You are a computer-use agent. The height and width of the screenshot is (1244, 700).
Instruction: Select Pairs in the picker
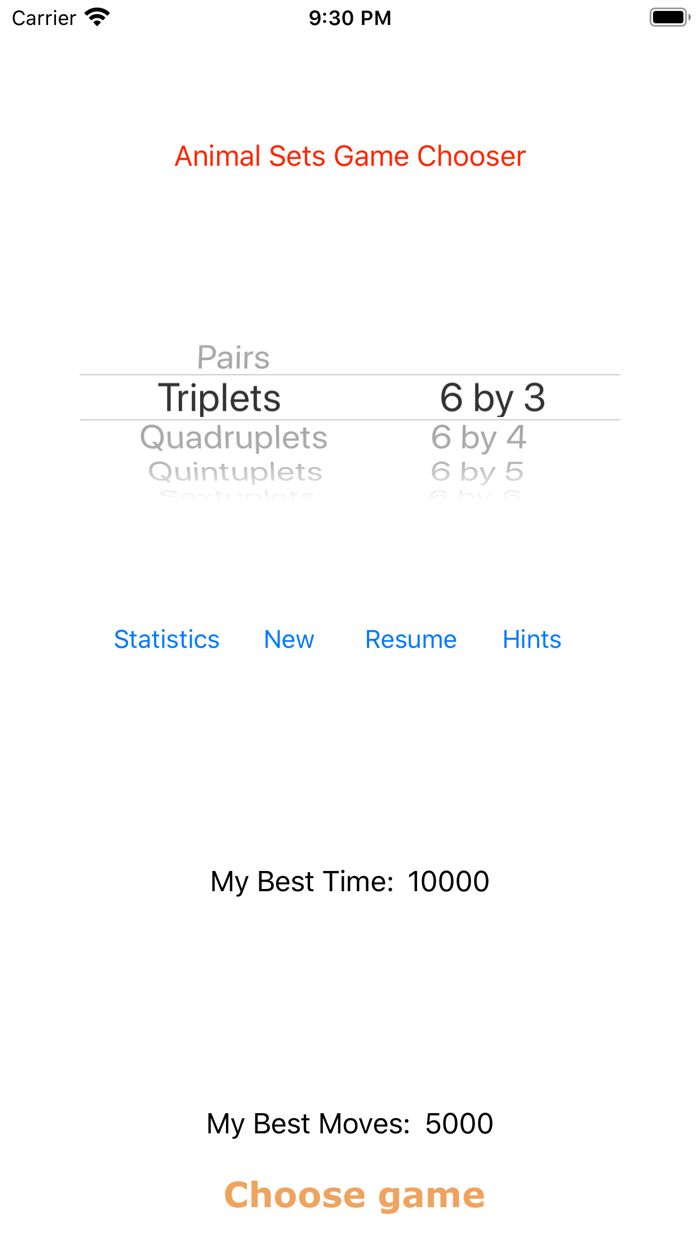(233, 357)
